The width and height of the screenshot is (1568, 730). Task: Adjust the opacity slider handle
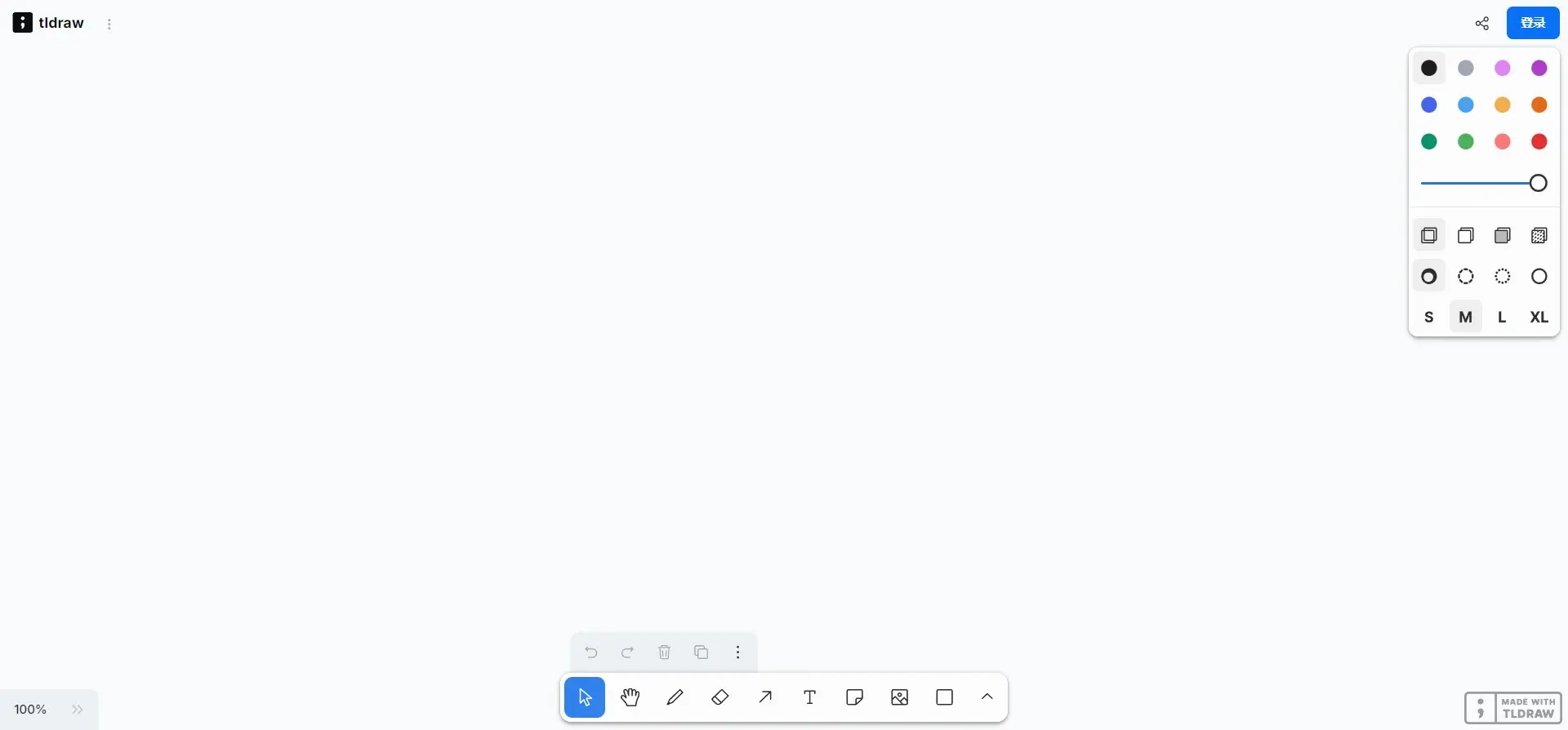pyautogui.click(x=1539, y=183)
